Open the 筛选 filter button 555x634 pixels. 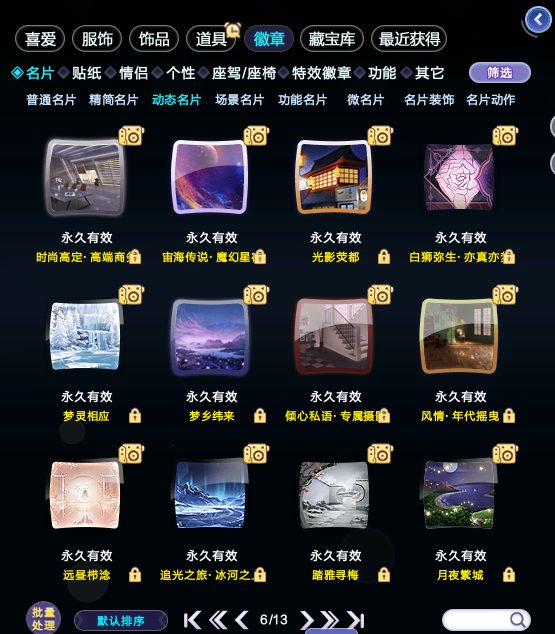[500, 73]
